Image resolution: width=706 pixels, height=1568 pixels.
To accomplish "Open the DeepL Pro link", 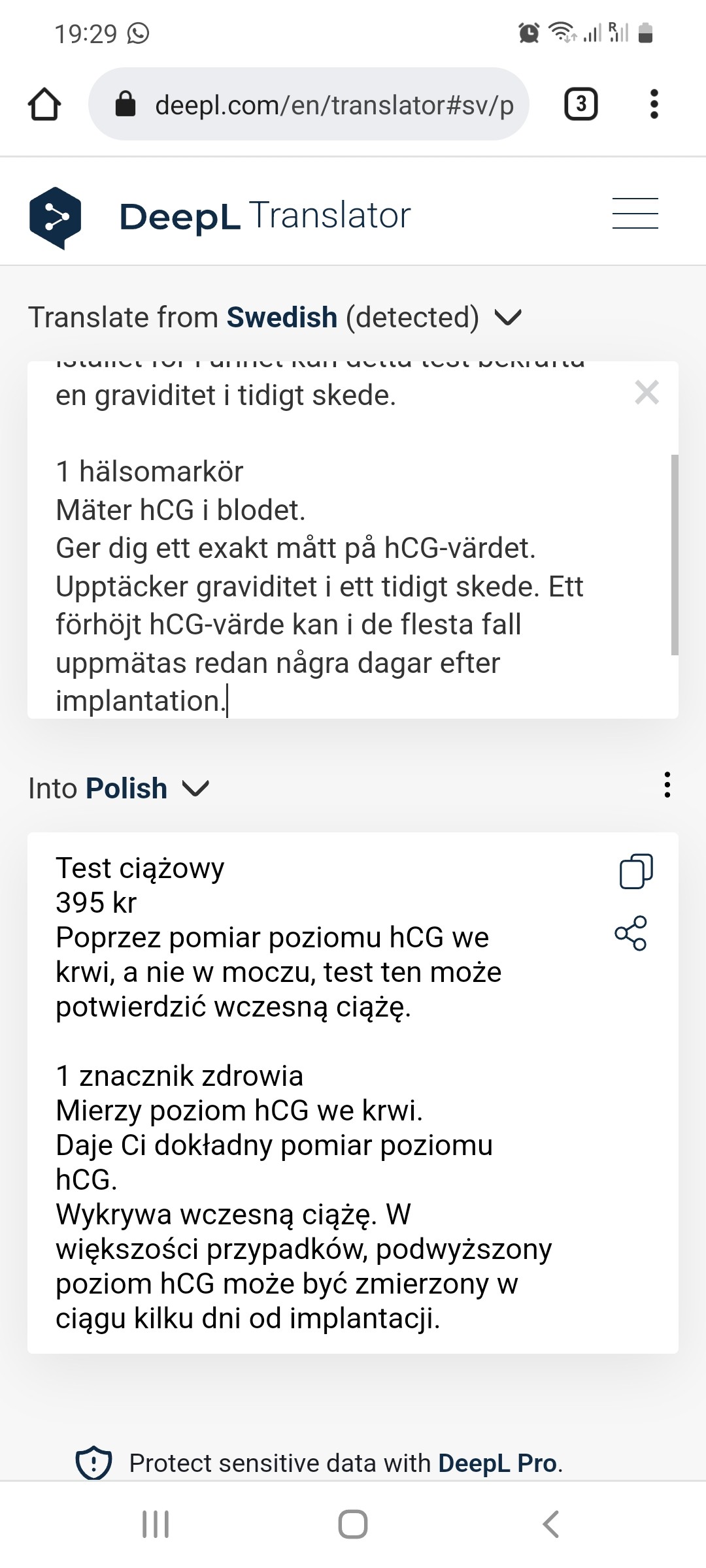I will (499, 1463).
